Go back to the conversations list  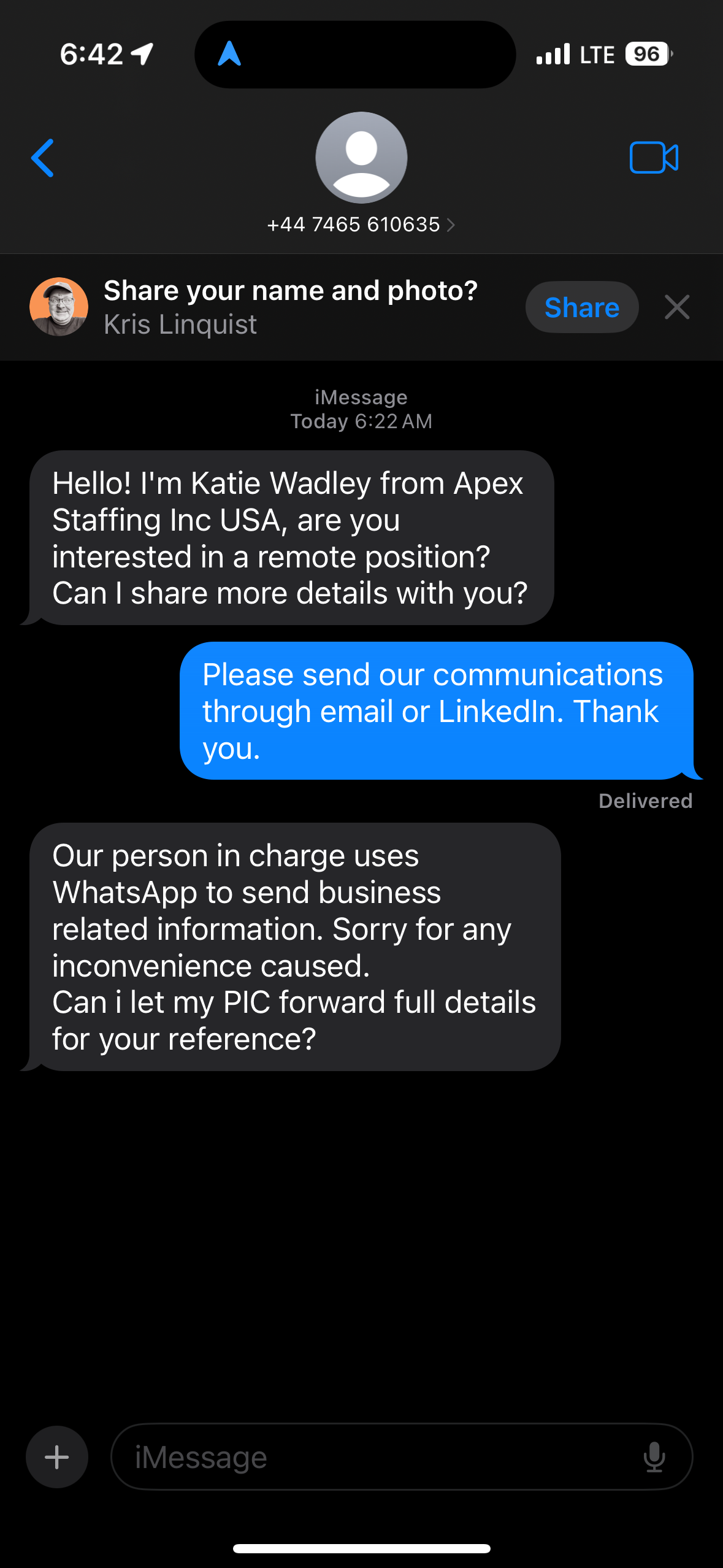pyautogui.click(x=42, y=158)
